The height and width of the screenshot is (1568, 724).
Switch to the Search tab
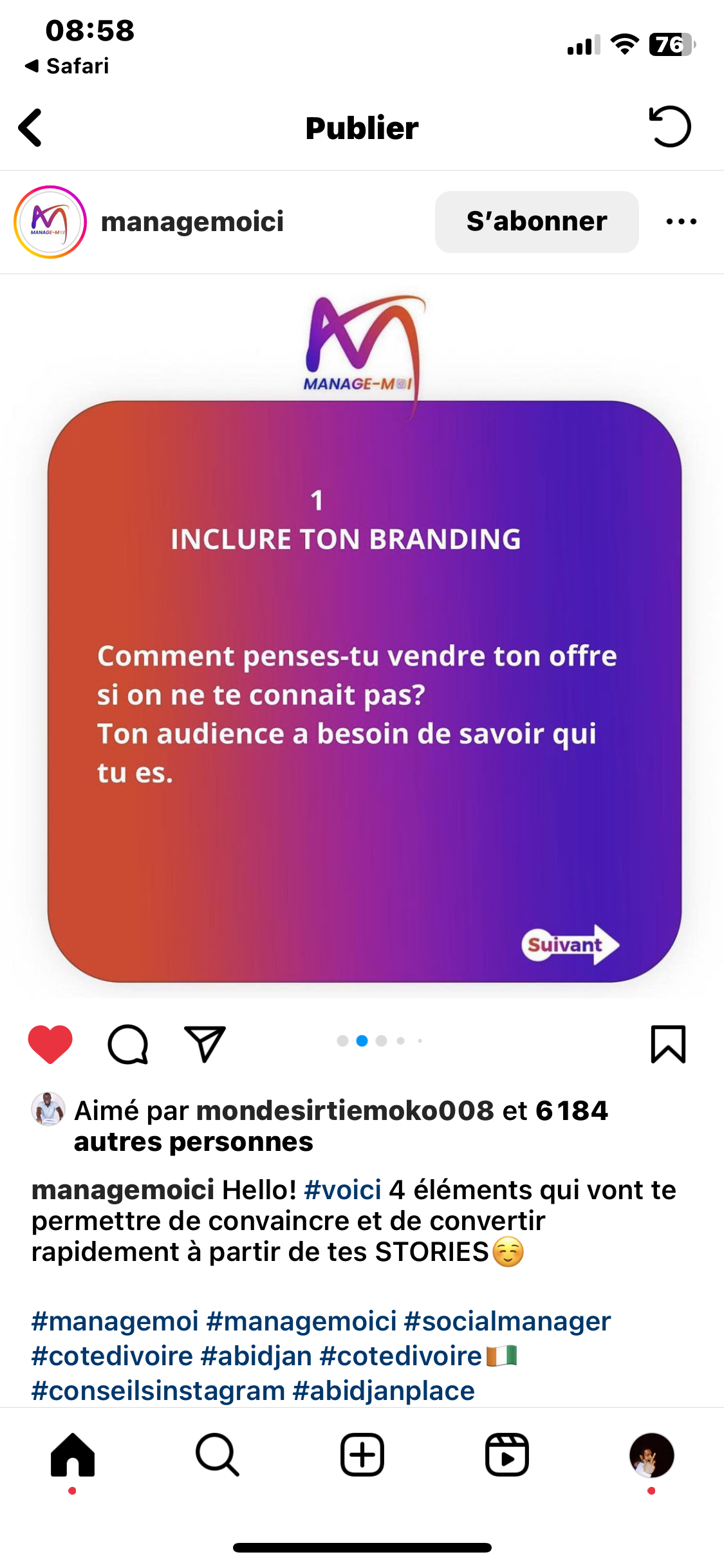point(218,1455)
